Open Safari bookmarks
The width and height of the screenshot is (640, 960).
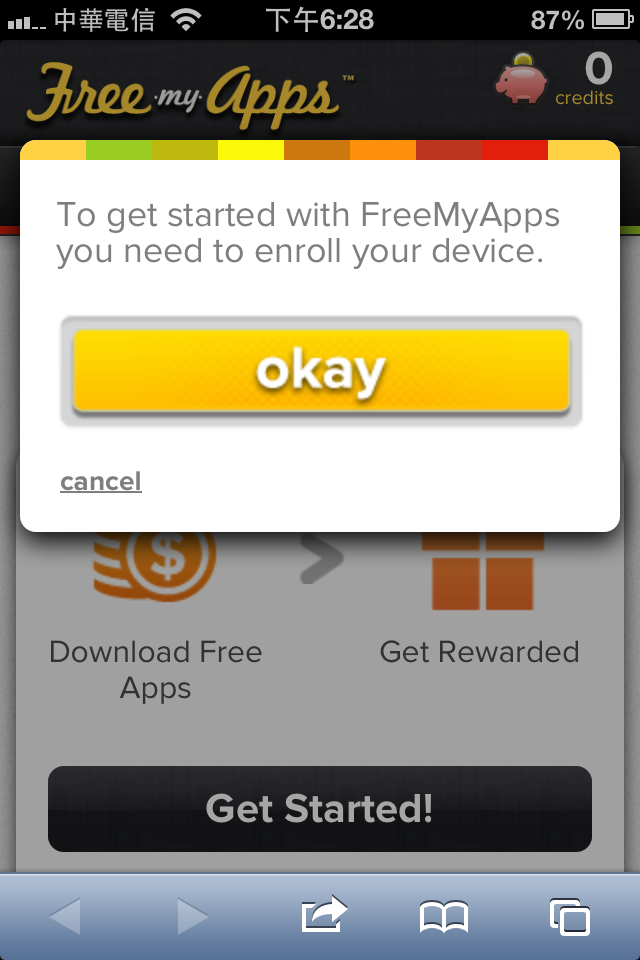tap(444, 916)
